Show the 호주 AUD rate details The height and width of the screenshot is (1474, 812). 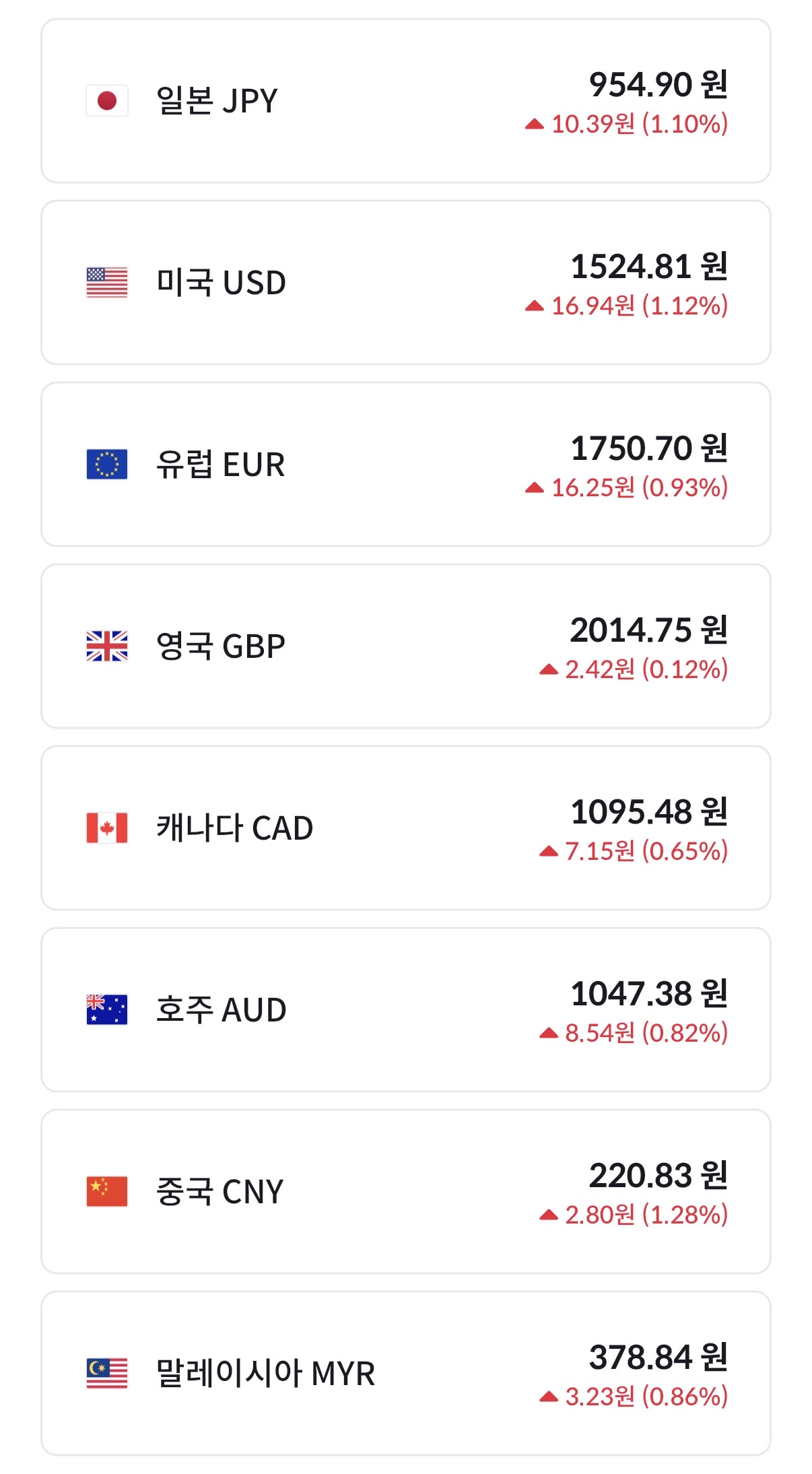tap(405, 1010)
